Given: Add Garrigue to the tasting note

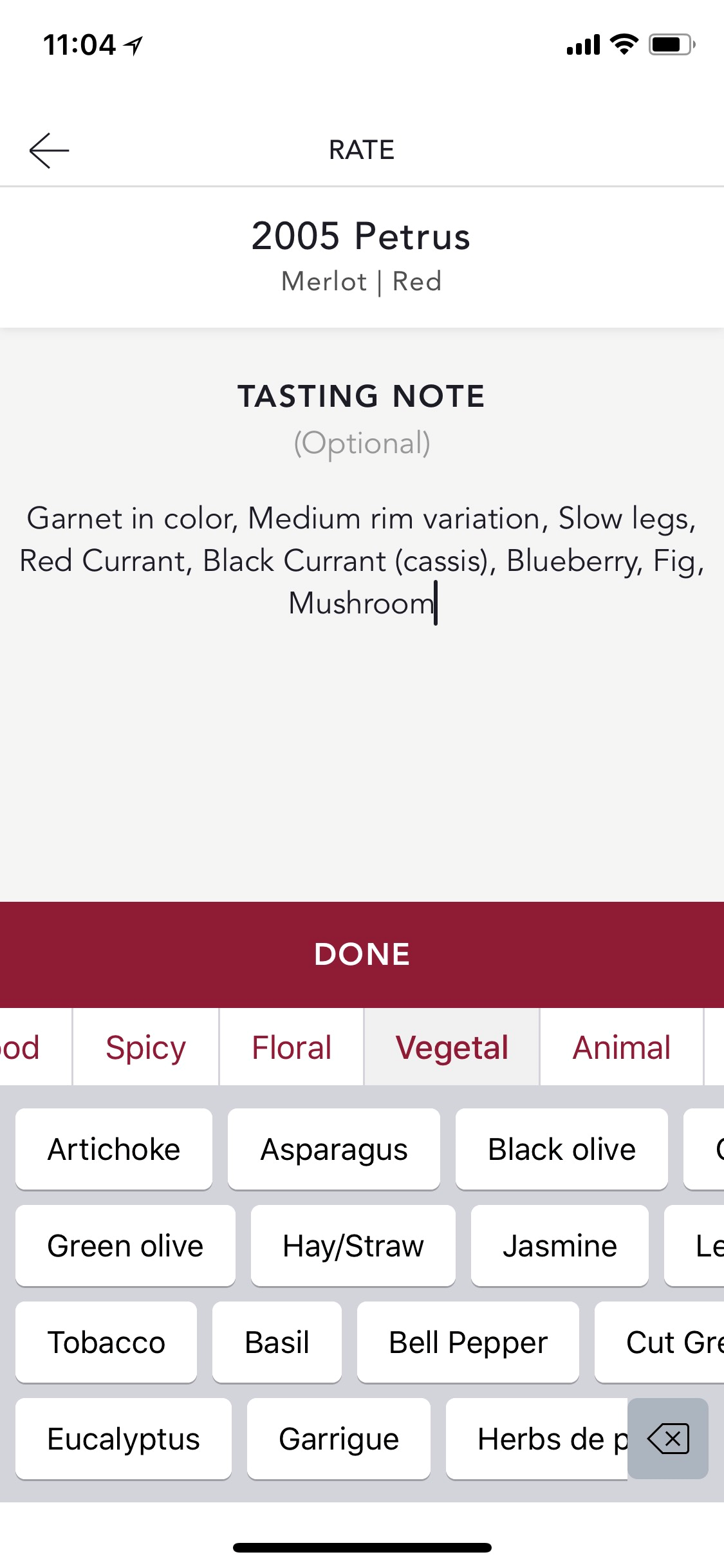Looking at the screenshot, I should point(339,1439).
